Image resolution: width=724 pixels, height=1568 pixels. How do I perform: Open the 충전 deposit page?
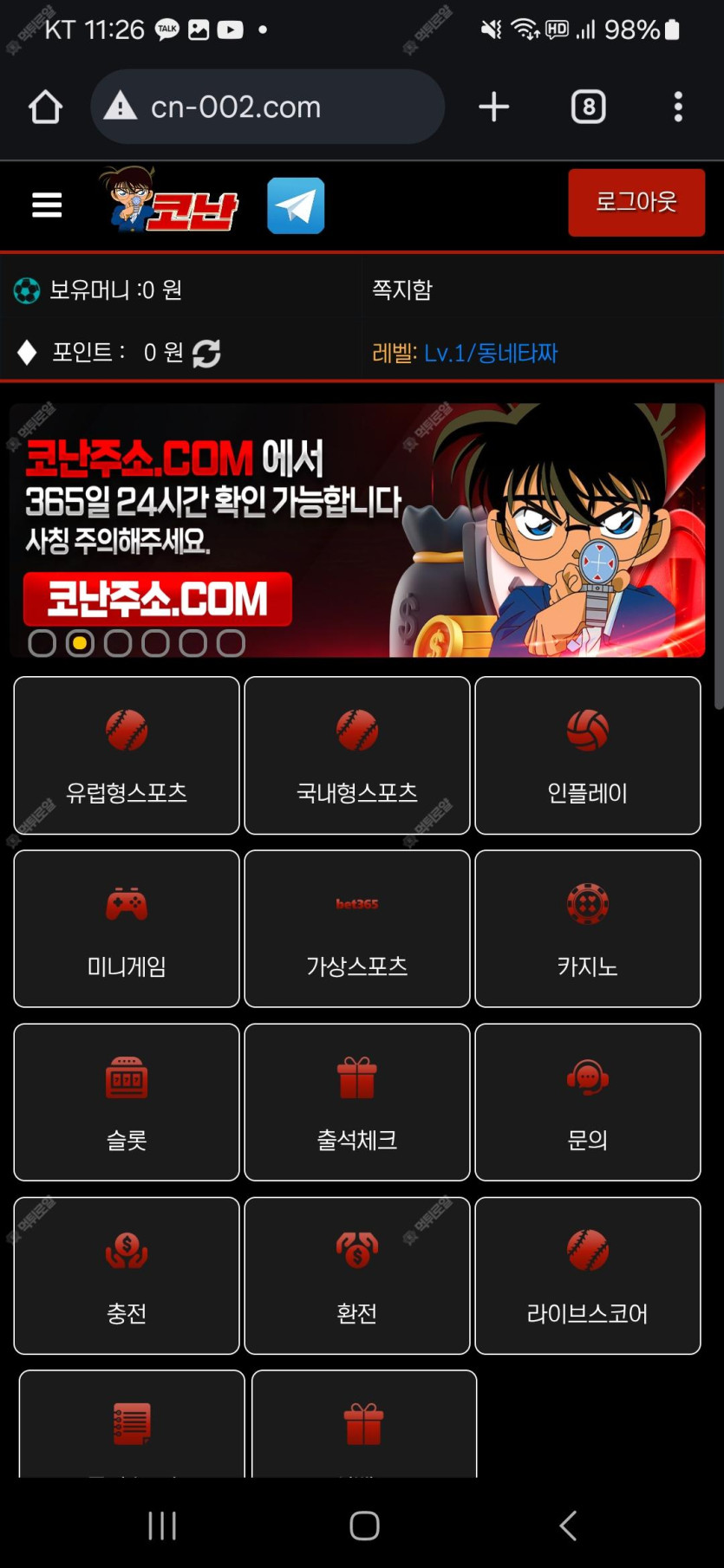pyautogui.click(x=127, y=1275)
